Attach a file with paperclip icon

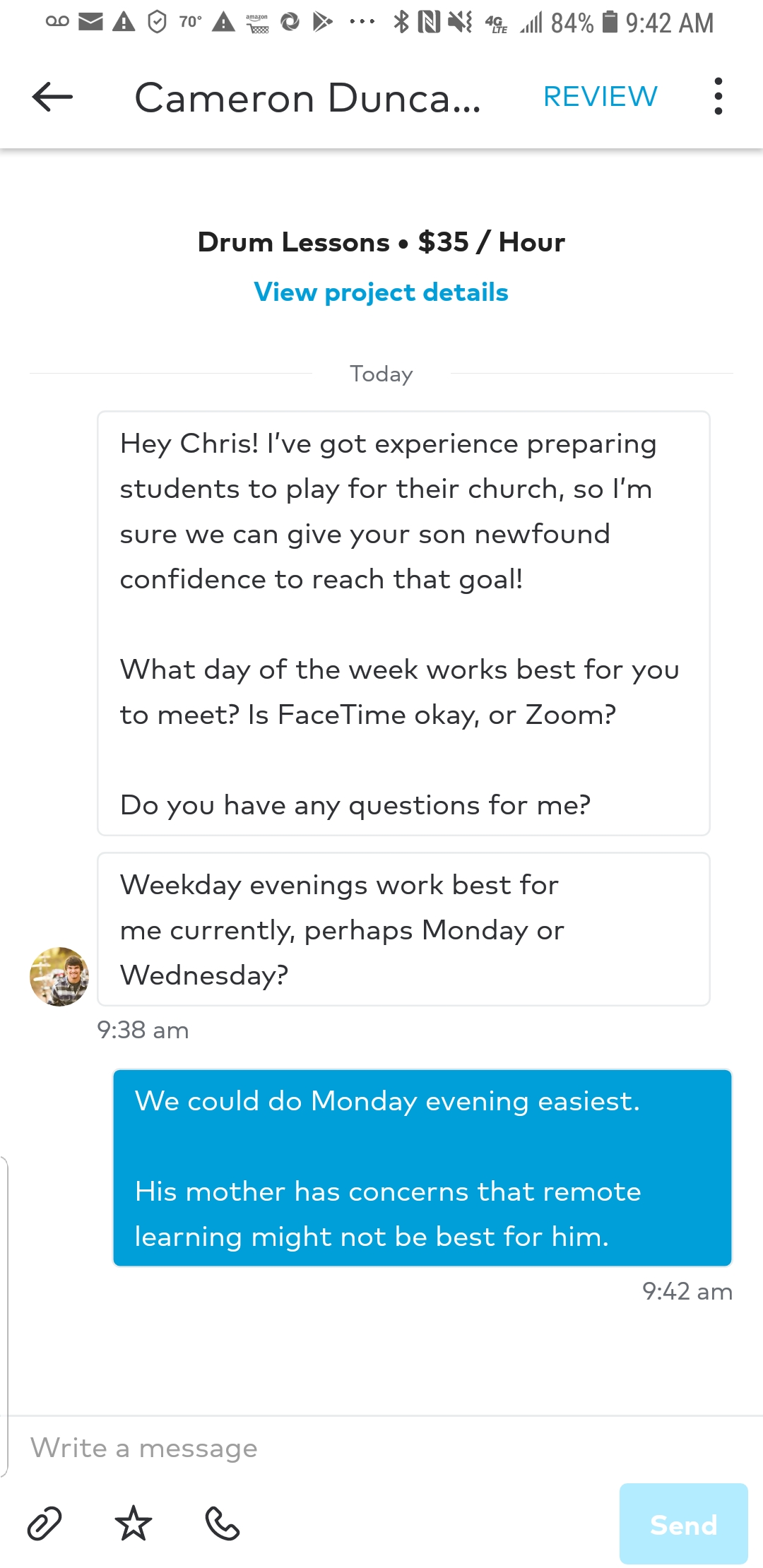(45, 1523)
